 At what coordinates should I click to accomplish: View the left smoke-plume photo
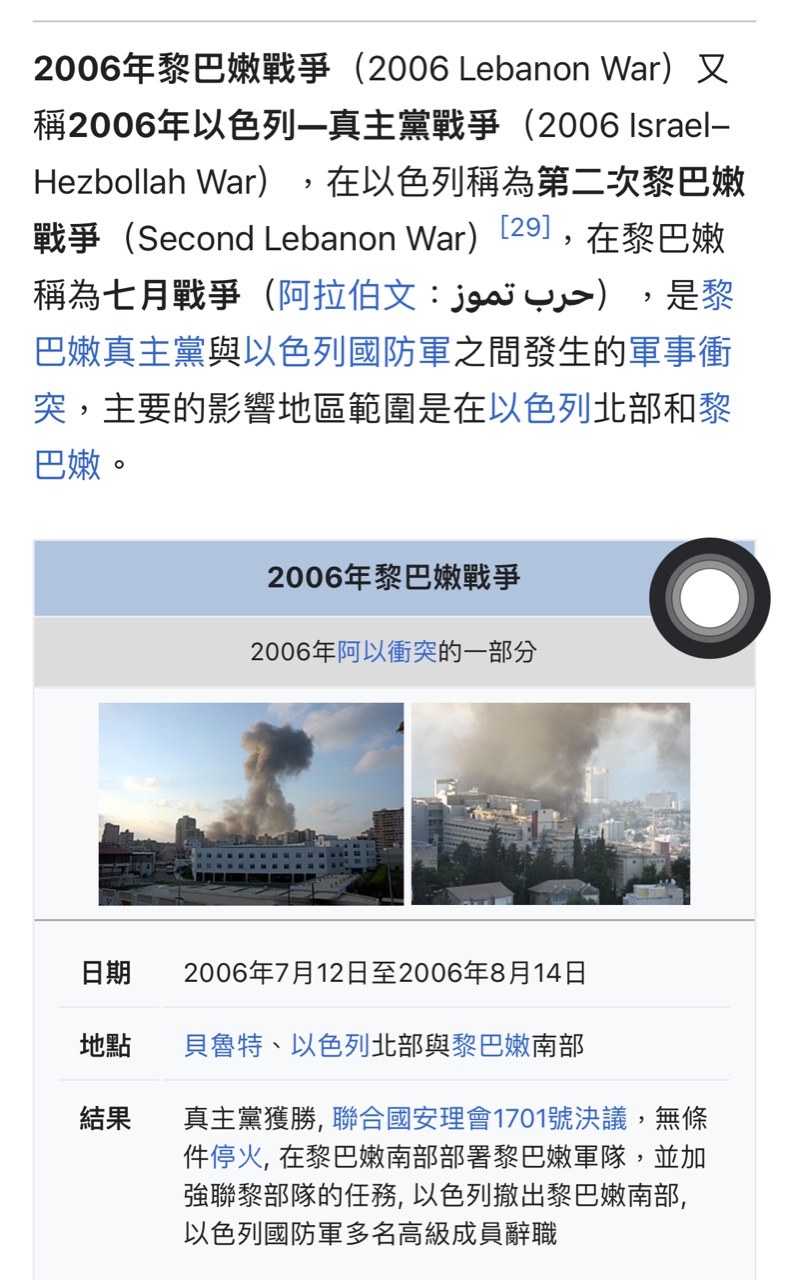click(251, 804)
